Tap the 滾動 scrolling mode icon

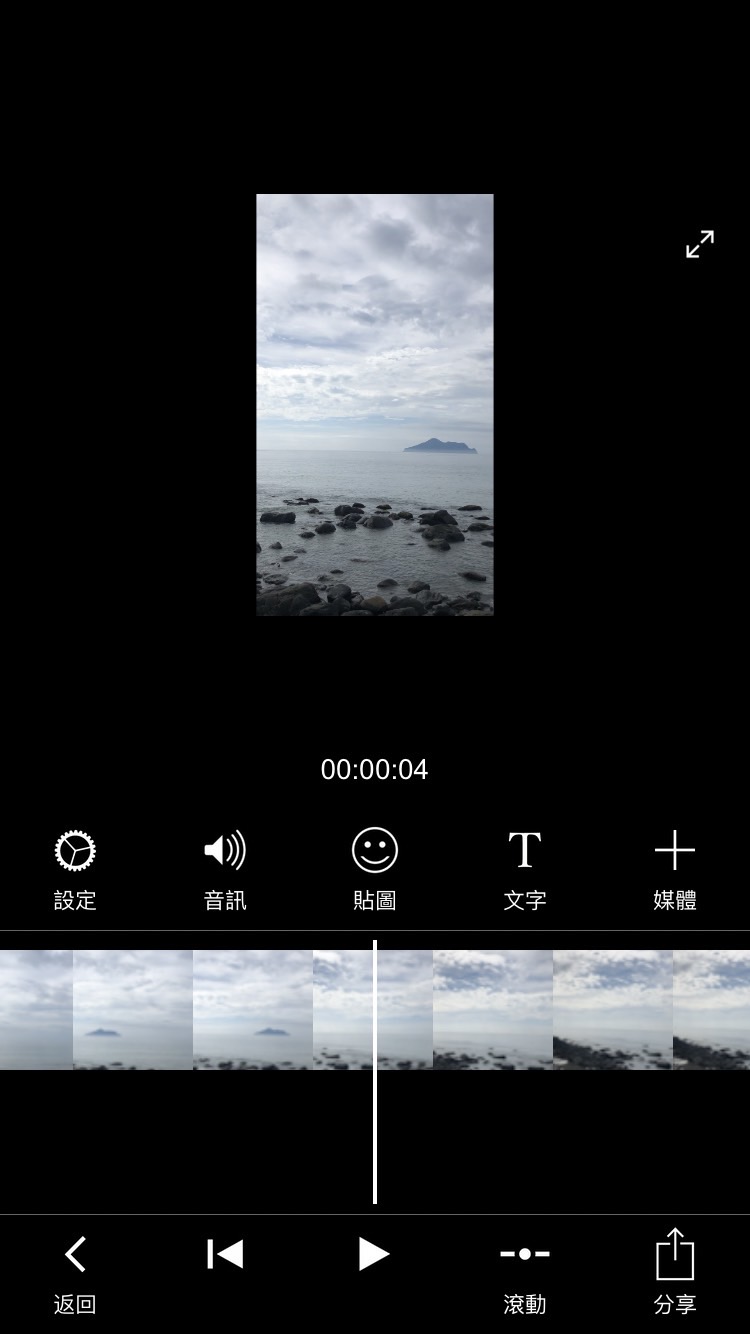[x=524, y=1253]
